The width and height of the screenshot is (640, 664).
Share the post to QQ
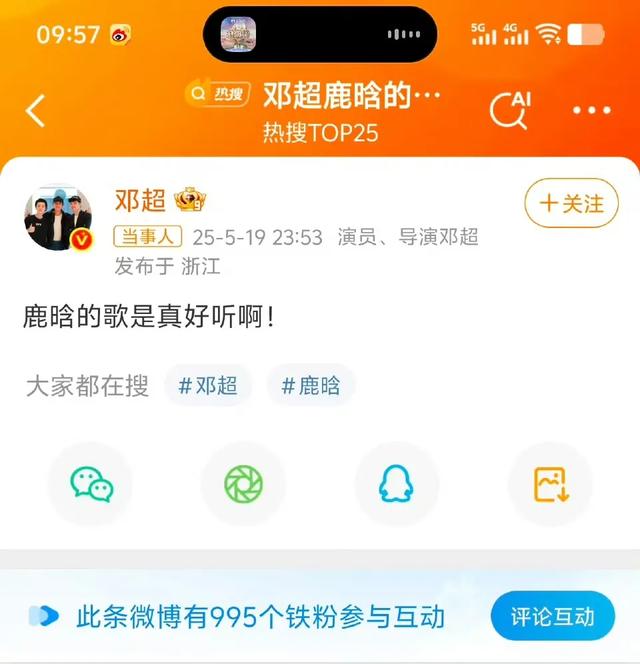pos(396,484)
